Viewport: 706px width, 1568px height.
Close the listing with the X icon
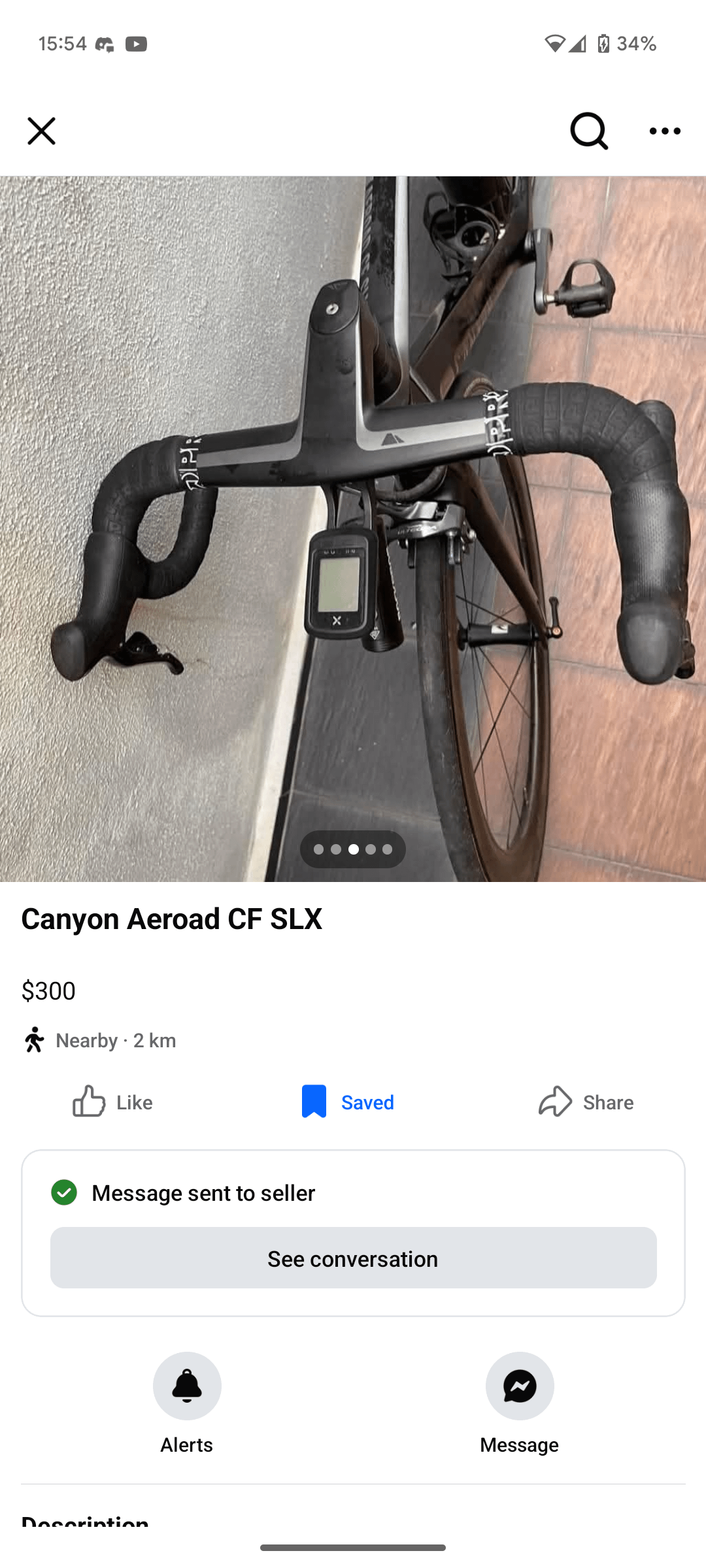coord(41,131)
